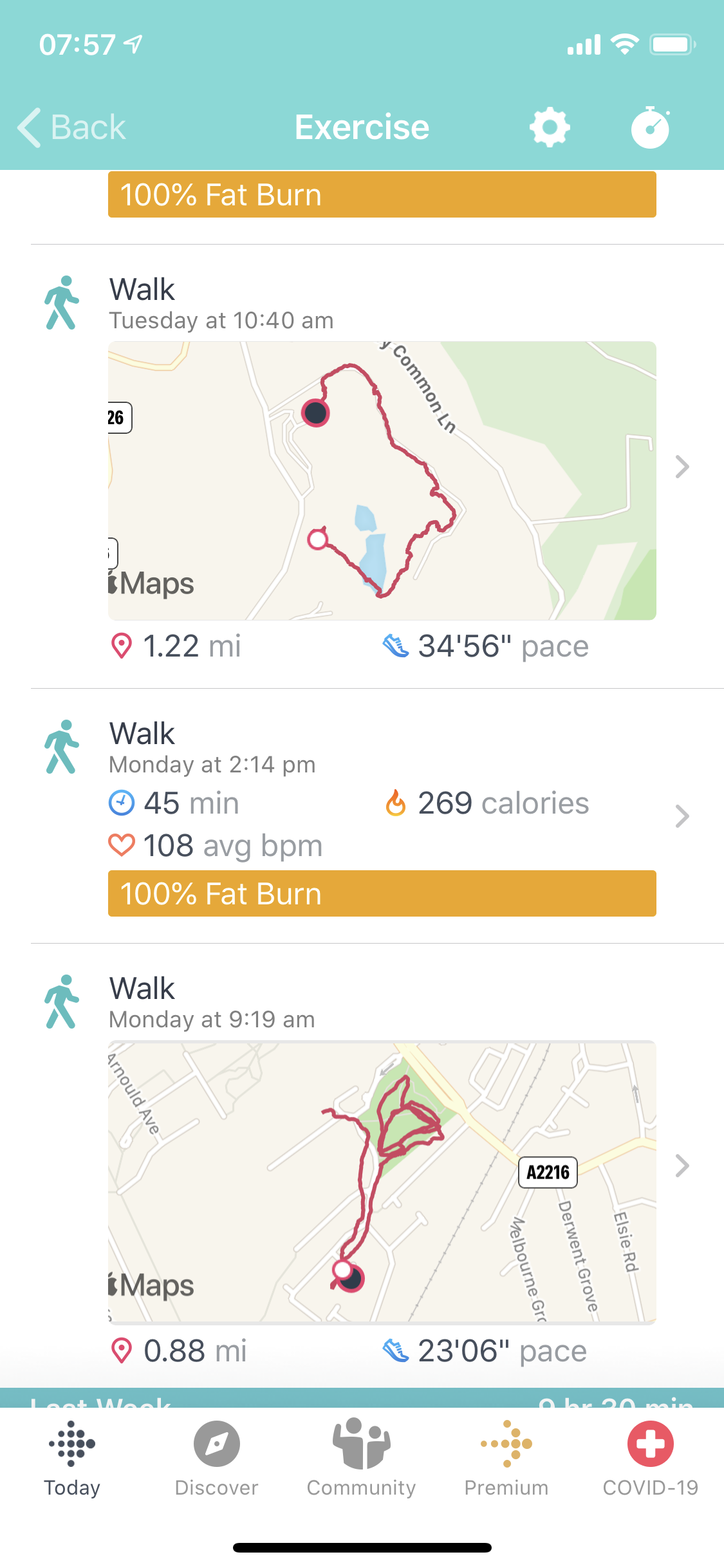The height and width of the screenshot is (1568, 724).
Task: Open exercise settings gear
Action: pyautogui.click(x=550, y=127)
